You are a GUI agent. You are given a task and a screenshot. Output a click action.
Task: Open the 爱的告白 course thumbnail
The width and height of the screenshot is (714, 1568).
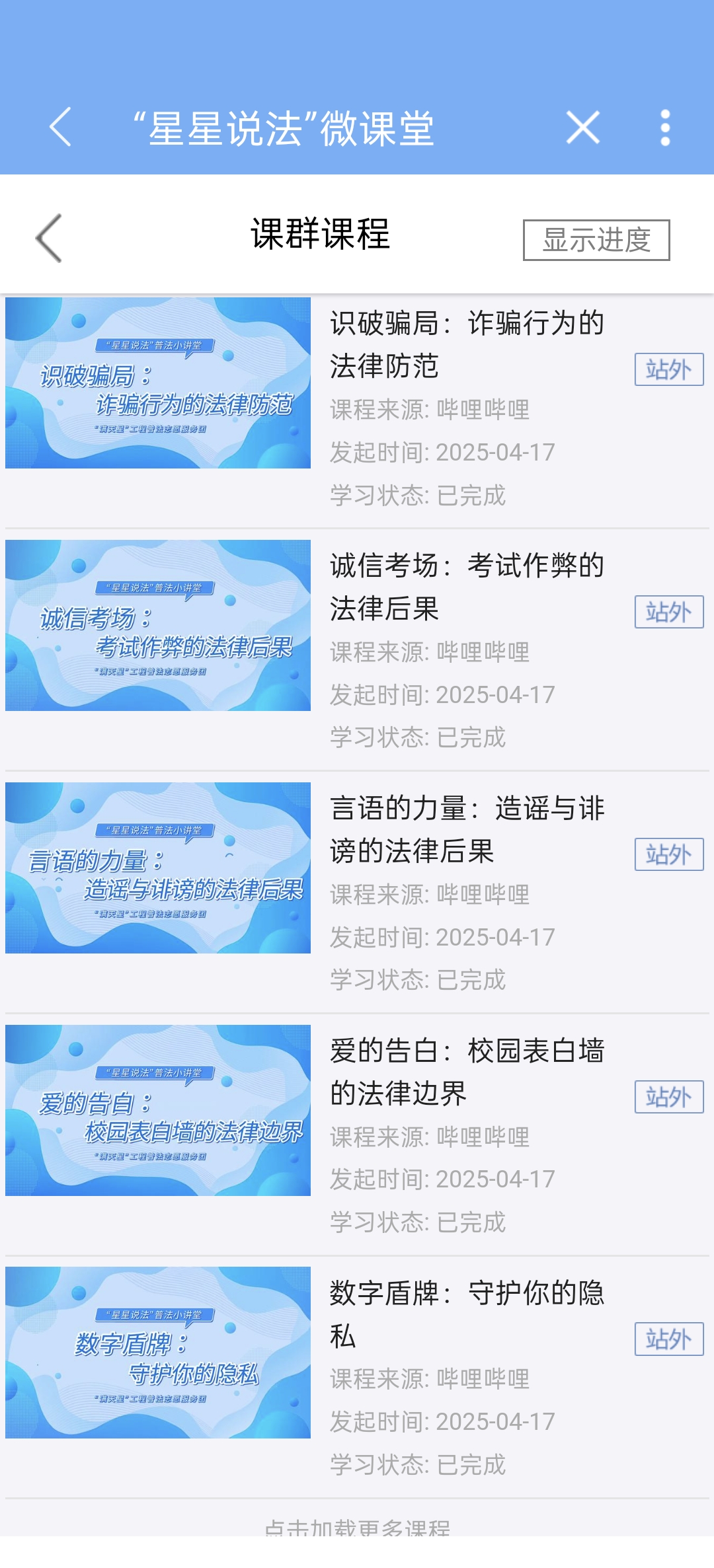tap(158, 1110)
